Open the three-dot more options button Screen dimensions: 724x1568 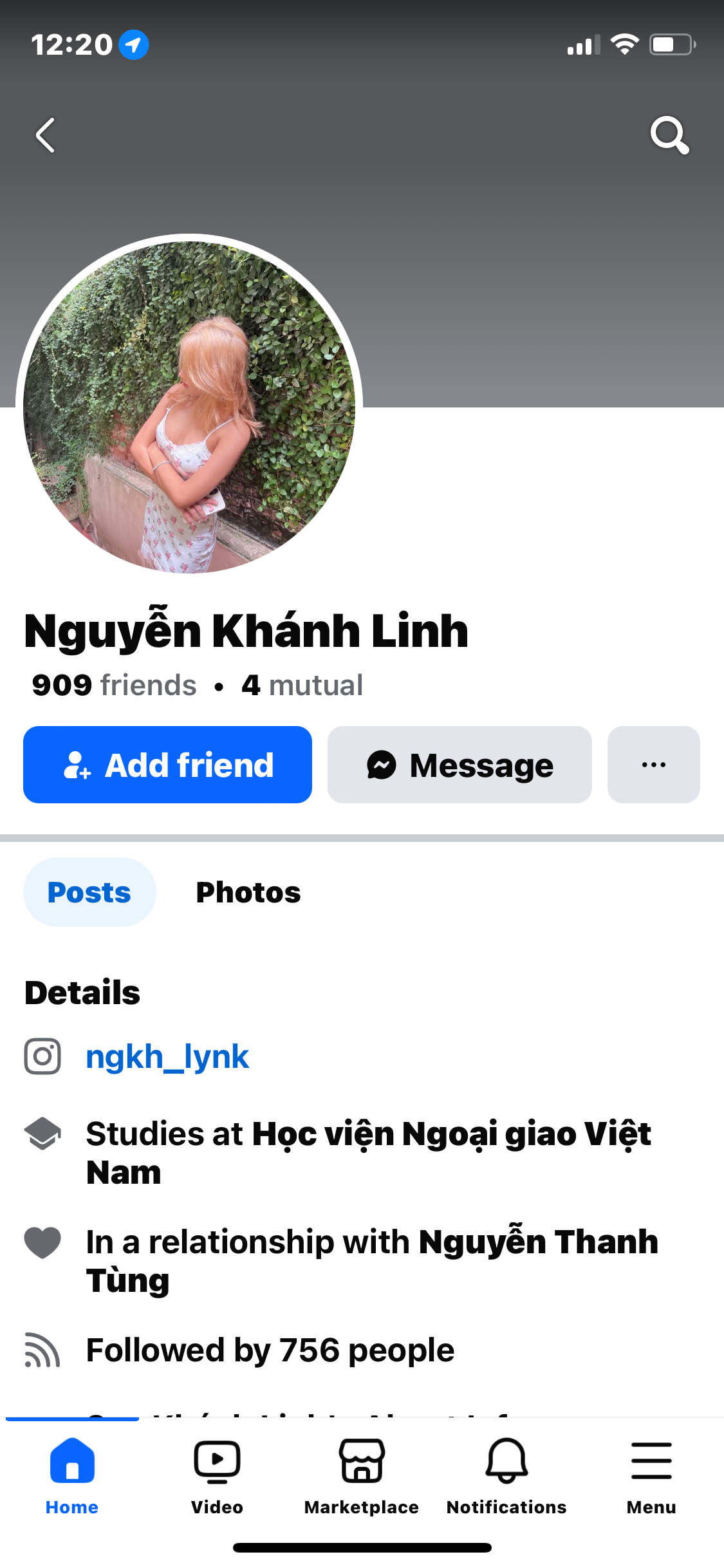click(x=653, y=765)
